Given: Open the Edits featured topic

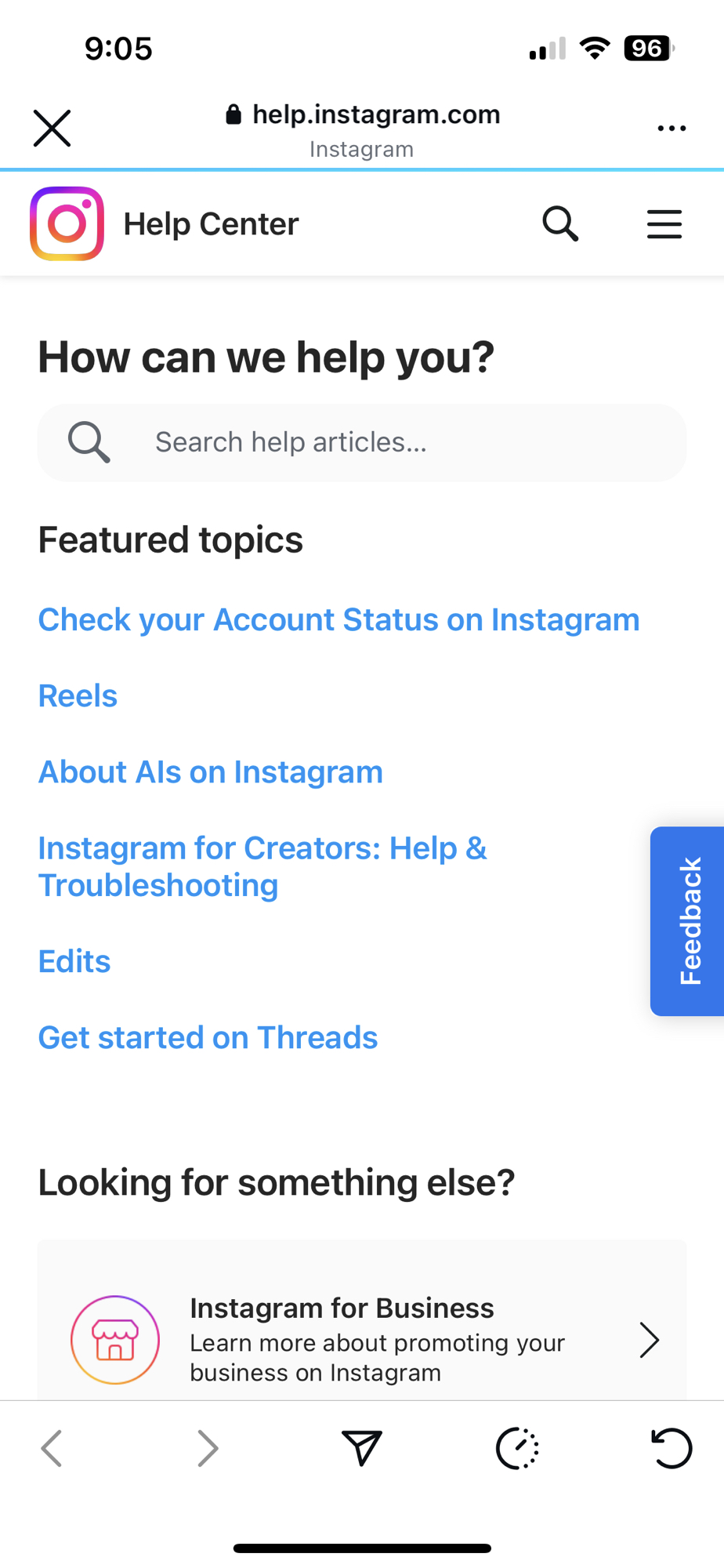Looking at the screenshot, I should [x=74, y=961].
